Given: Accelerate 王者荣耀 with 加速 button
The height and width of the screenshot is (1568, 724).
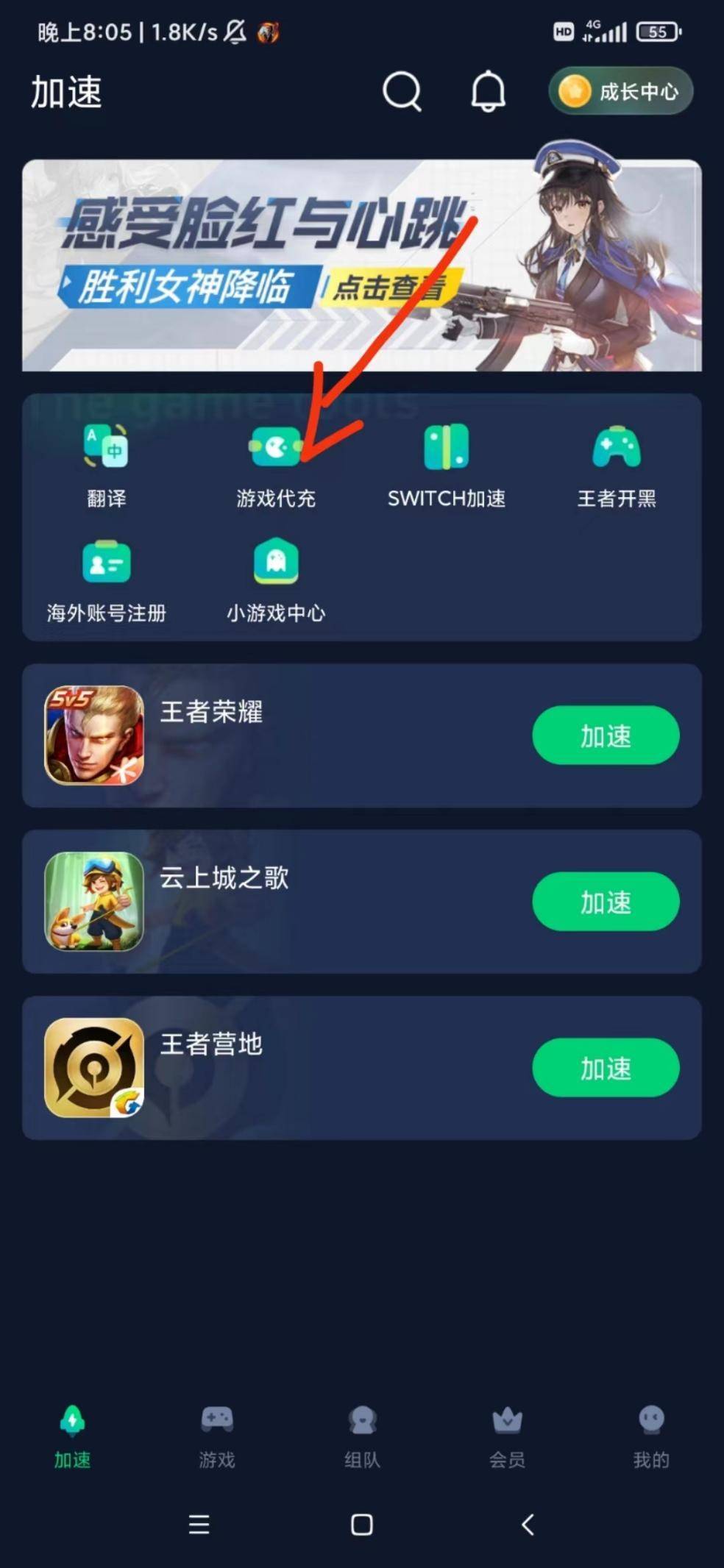Looking at the screenshot, I should coord(605,735).
